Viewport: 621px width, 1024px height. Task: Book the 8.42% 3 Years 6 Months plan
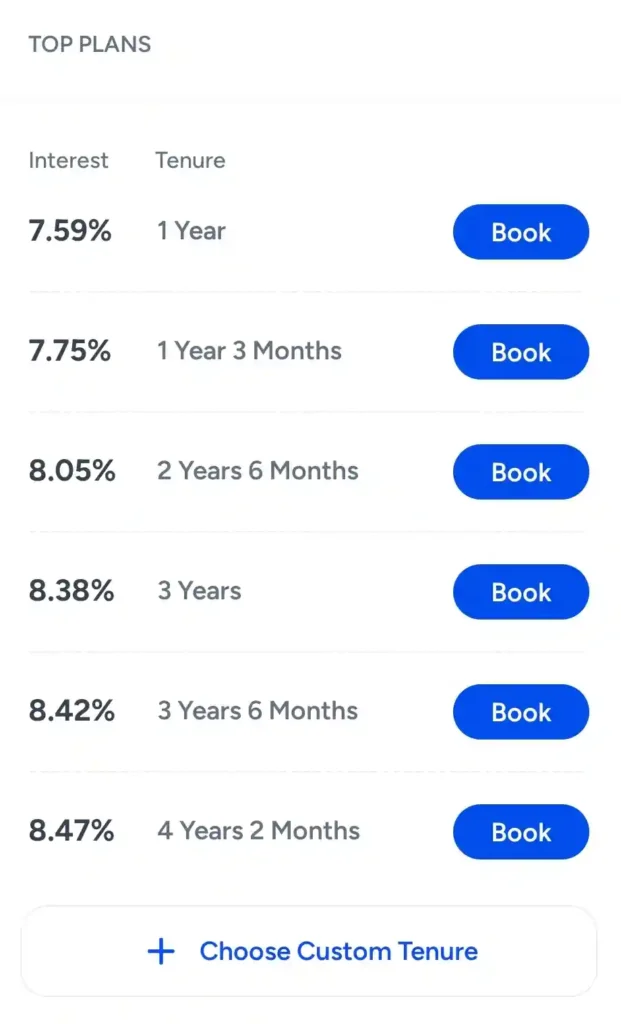520,712
